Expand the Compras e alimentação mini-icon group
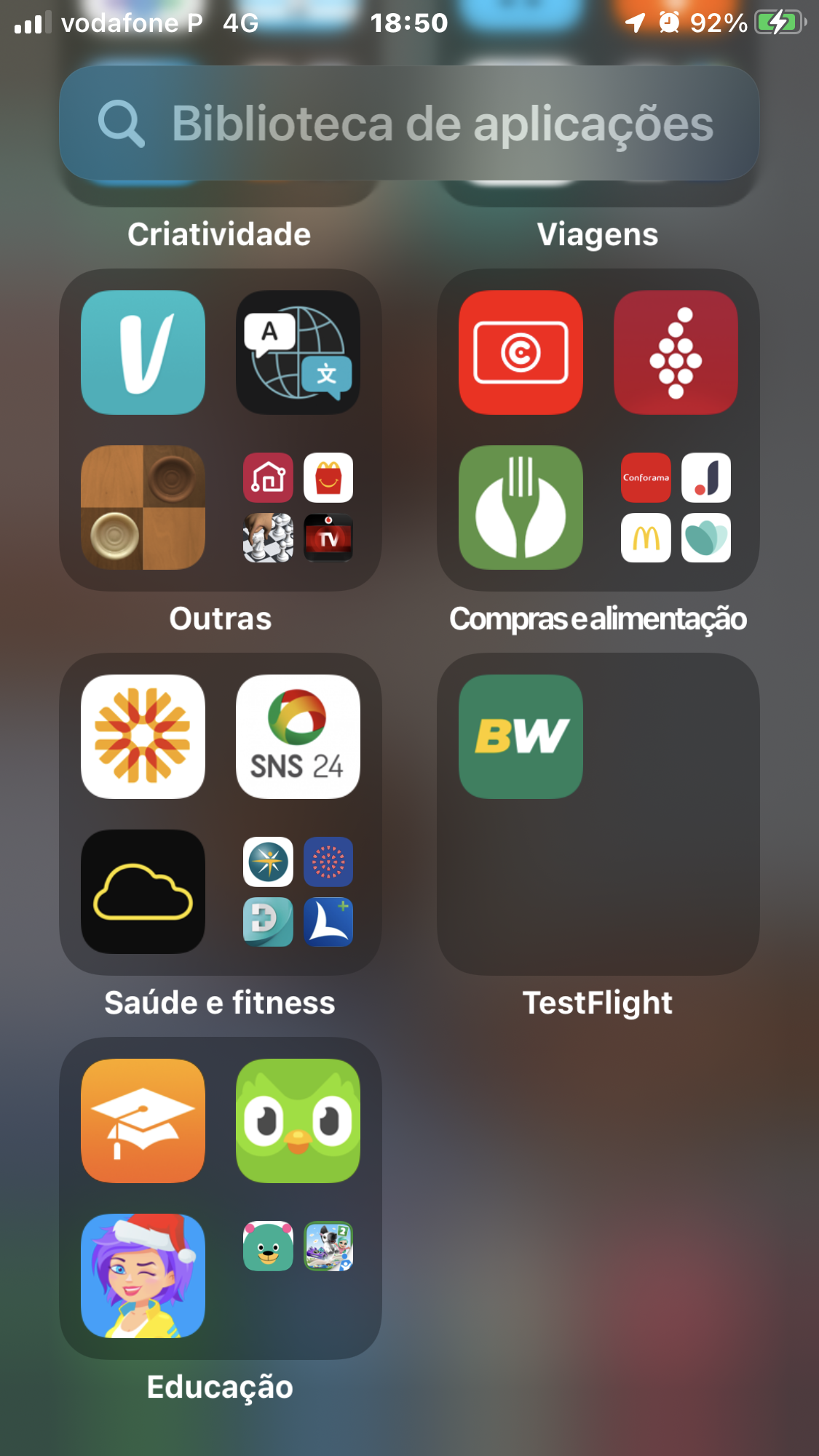819x1456 pixels. pos(676,508)
